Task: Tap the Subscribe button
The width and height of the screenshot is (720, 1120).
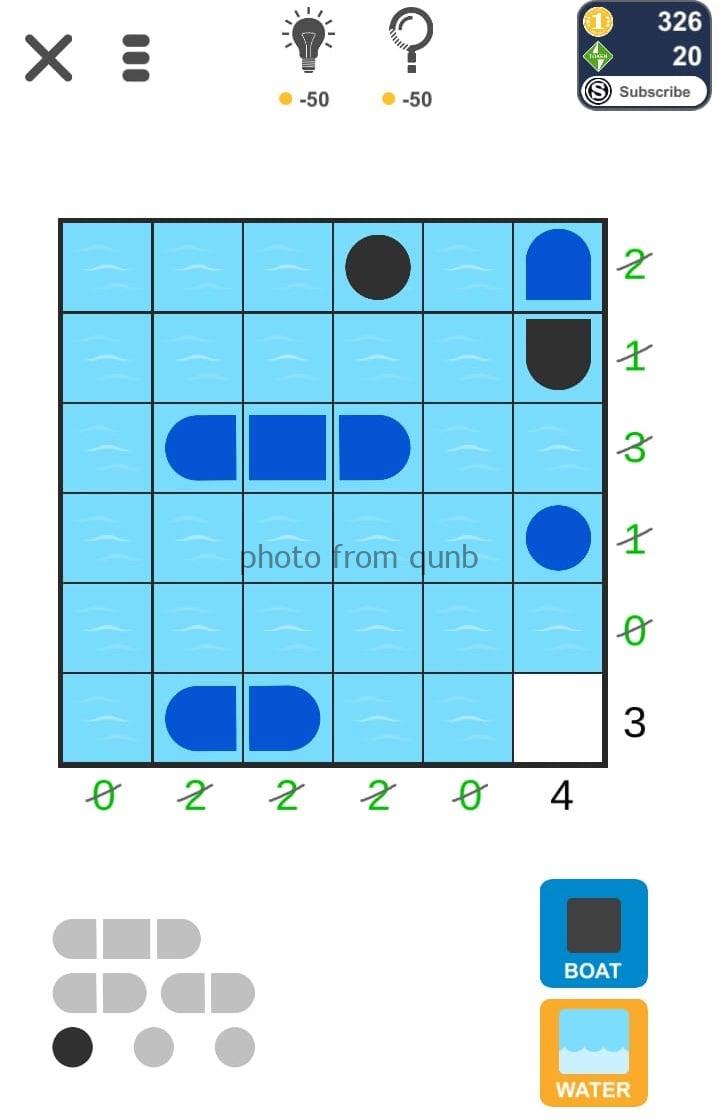Action: click(644, 92)
